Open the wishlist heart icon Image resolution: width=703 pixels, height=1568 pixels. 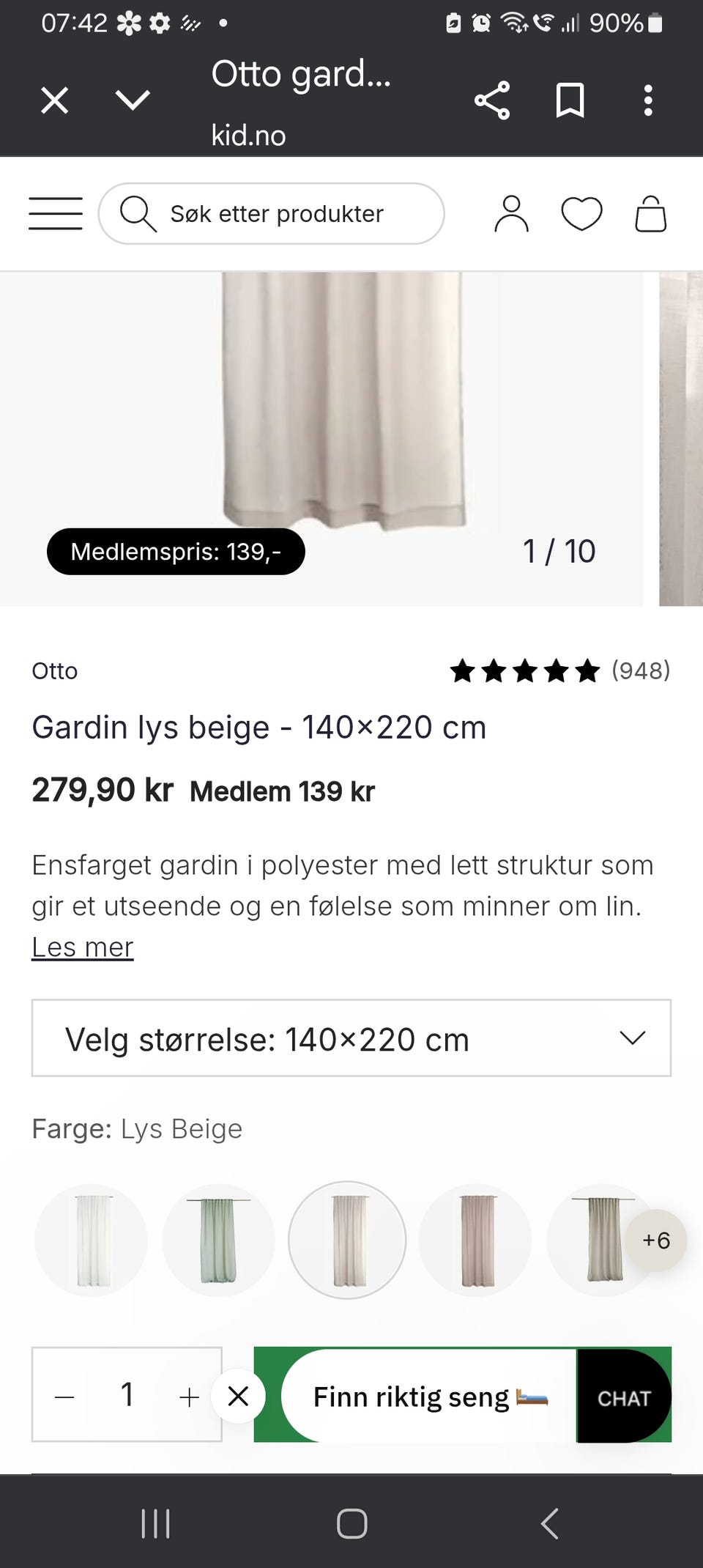(582, 213)
